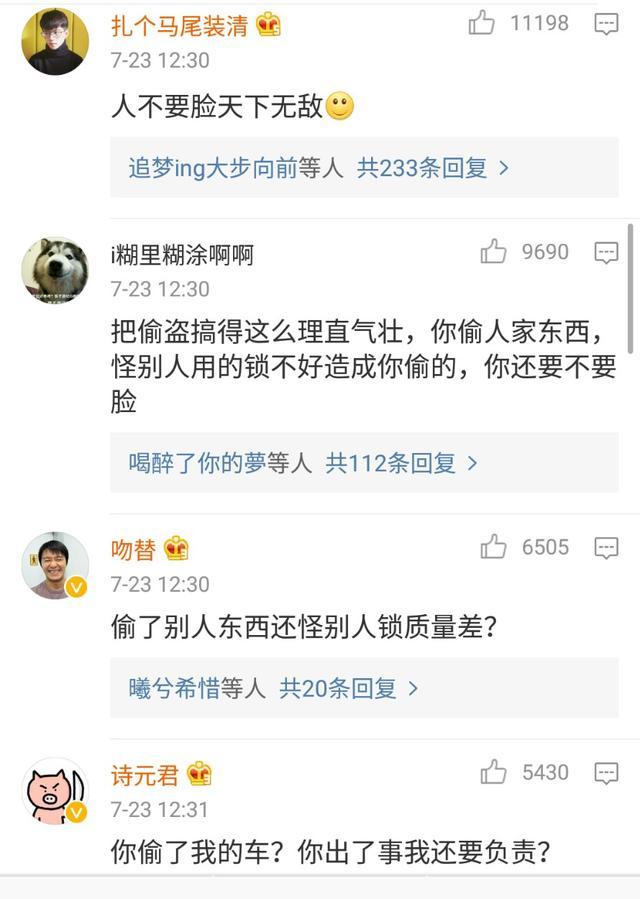Show all 20 replies
This screenshot has width=640, height=899.
[273, 688]
